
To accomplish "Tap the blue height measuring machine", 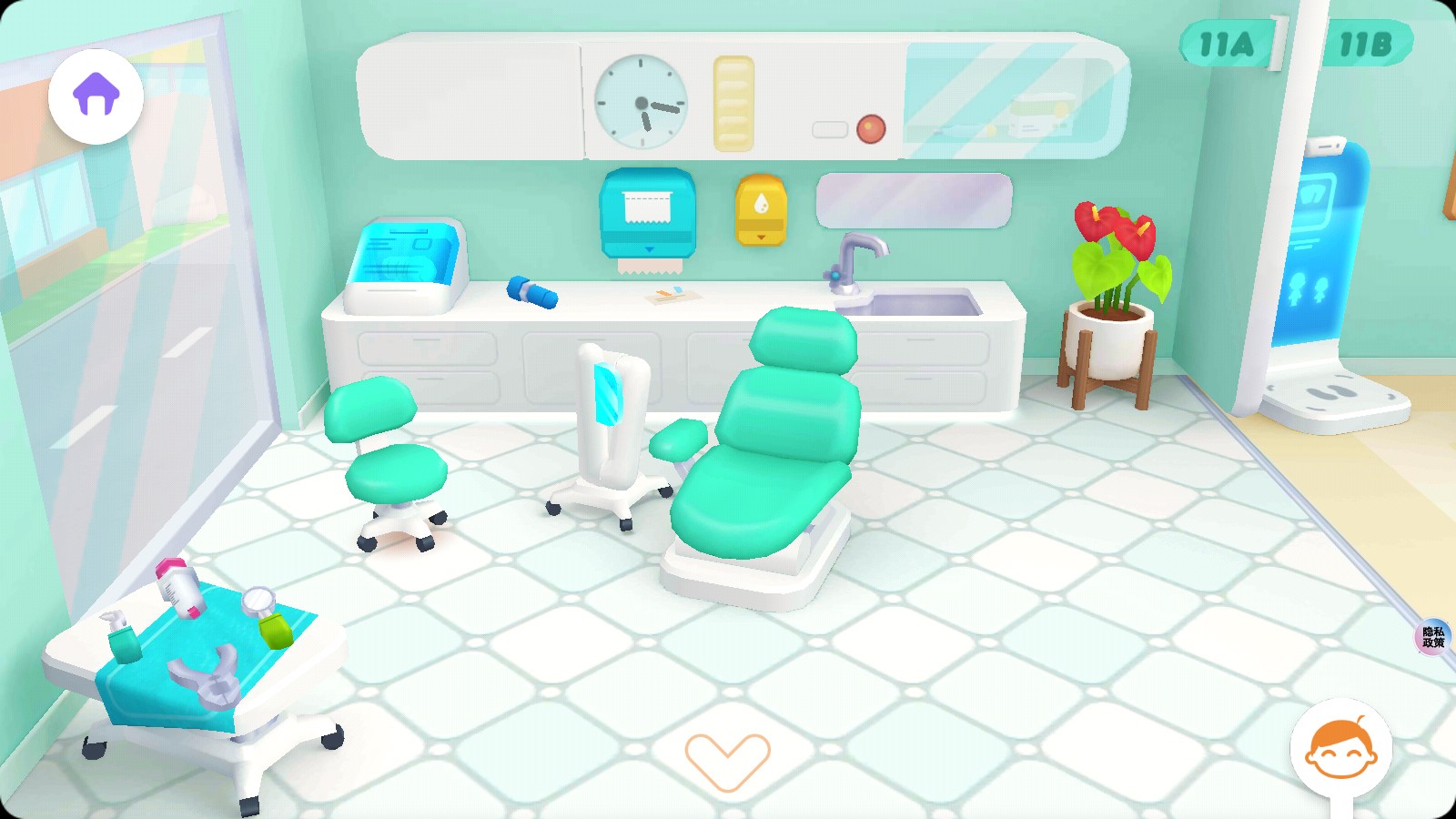I will [x=1324, y=246].
